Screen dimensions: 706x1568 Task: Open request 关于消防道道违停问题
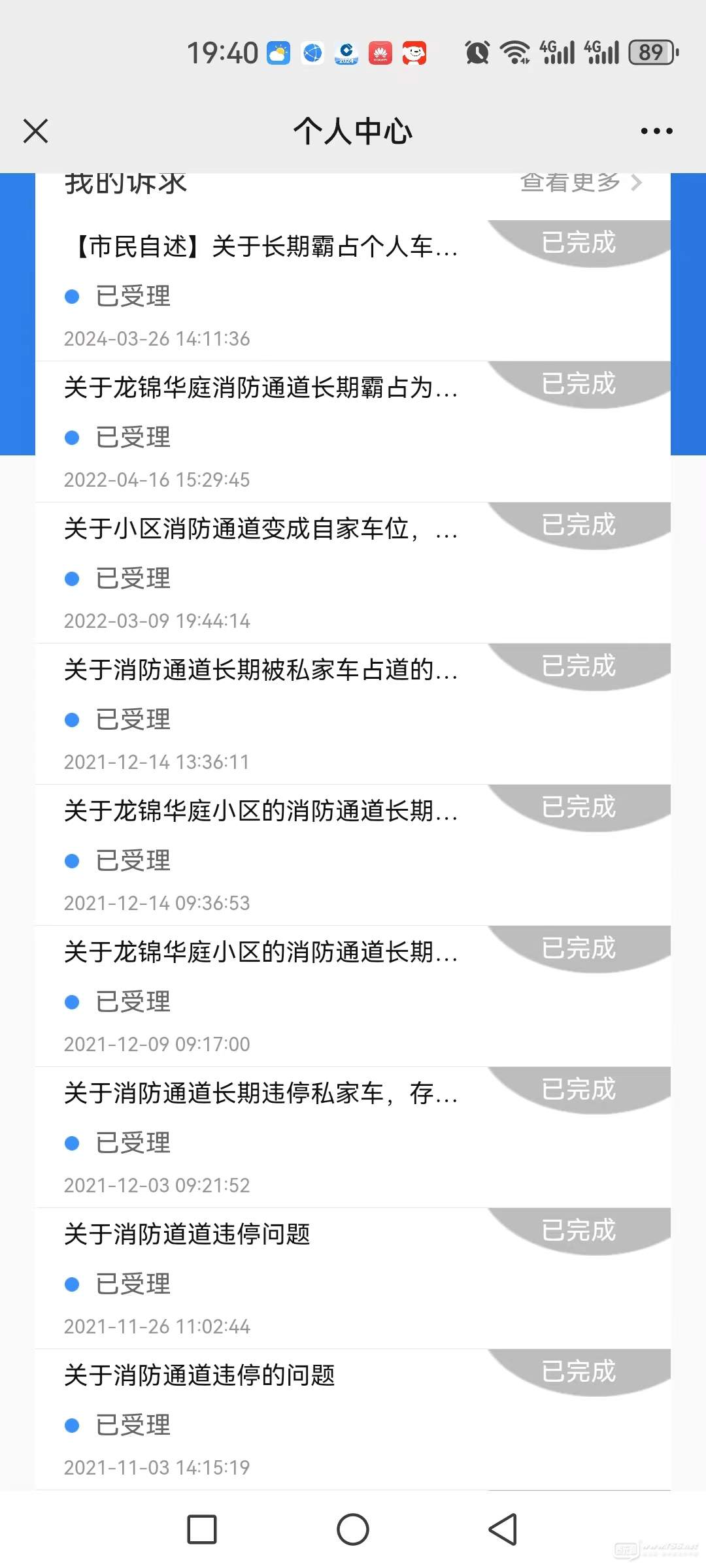point(353,1279)
